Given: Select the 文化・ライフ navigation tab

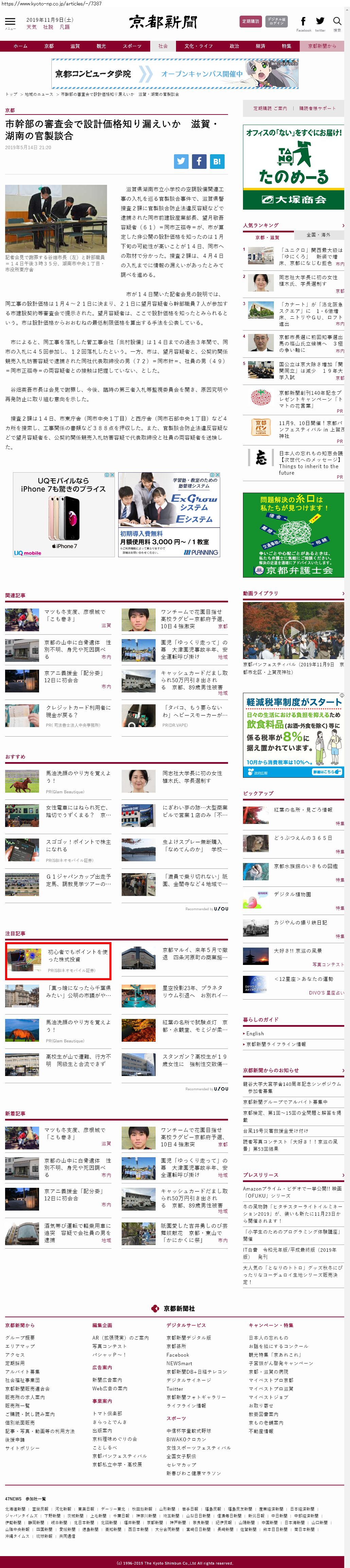Looking at the screenshot, I should tap(198, 46).
